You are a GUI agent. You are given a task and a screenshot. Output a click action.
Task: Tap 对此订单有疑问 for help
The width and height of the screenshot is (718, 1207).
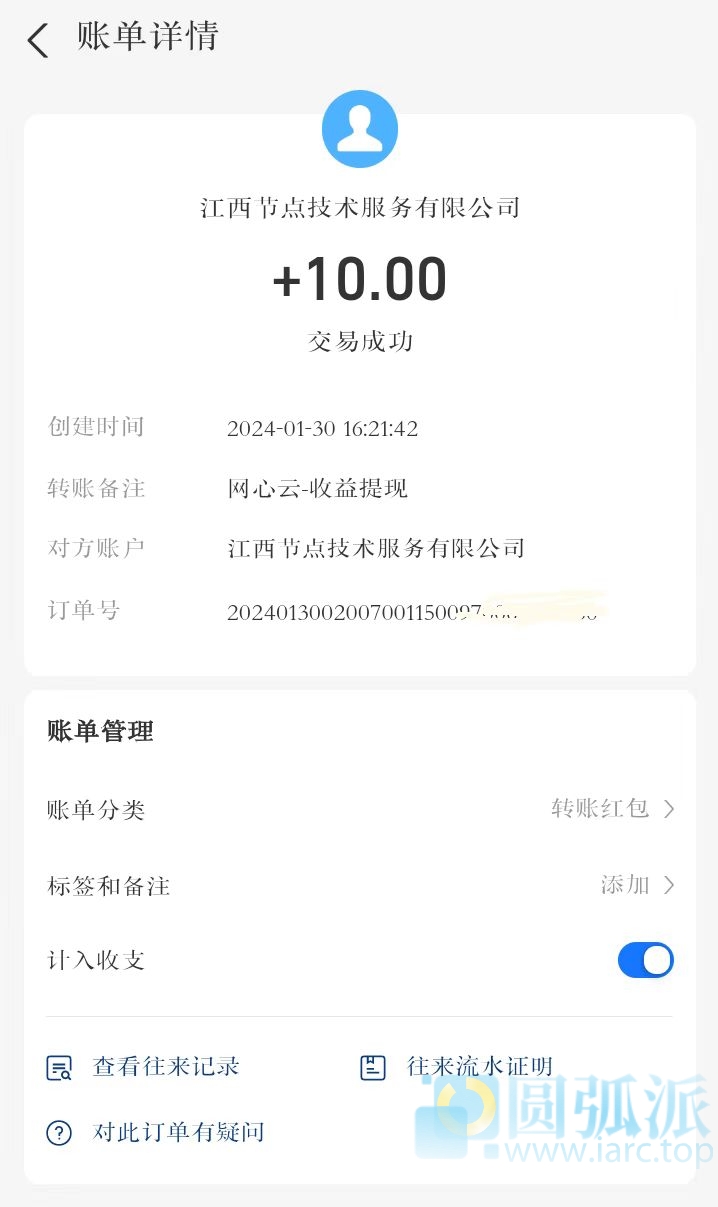click(x=157, y=1133)
